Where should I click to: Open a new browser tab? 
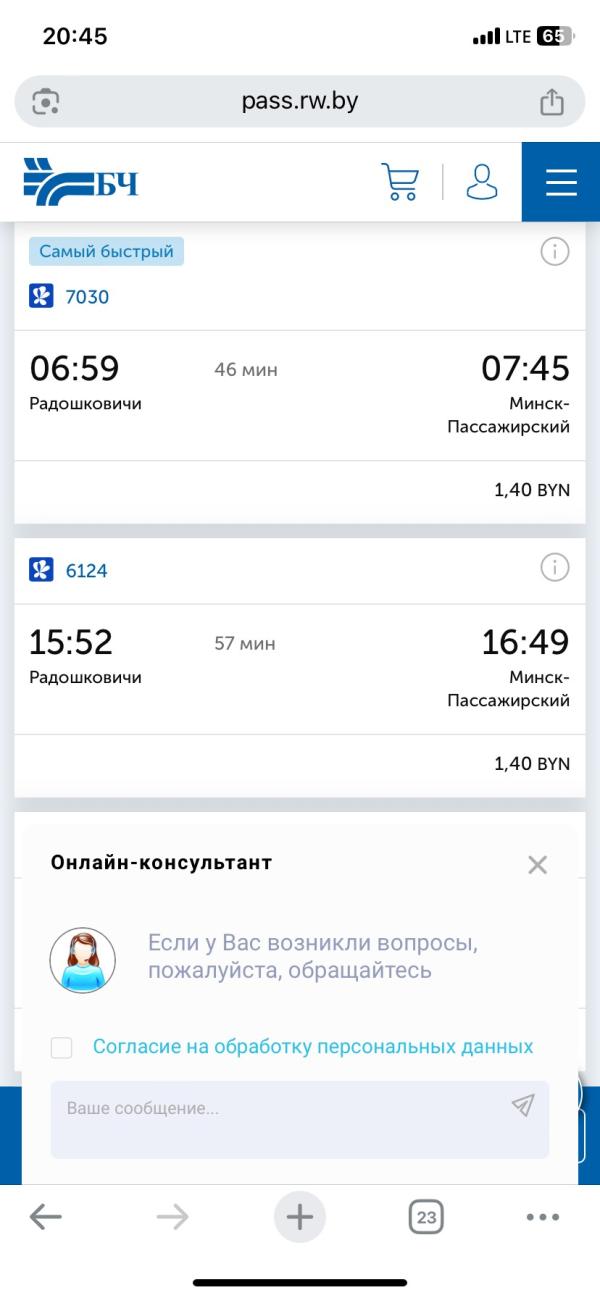click(x=300, y=1217)
